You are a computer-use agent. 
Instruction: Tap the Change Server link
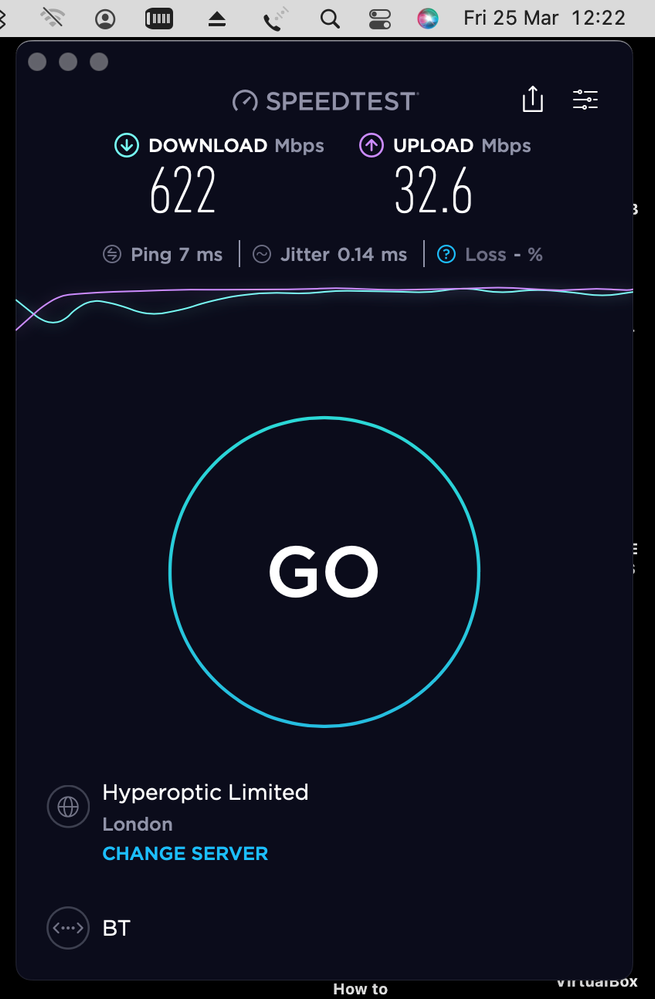185,854
